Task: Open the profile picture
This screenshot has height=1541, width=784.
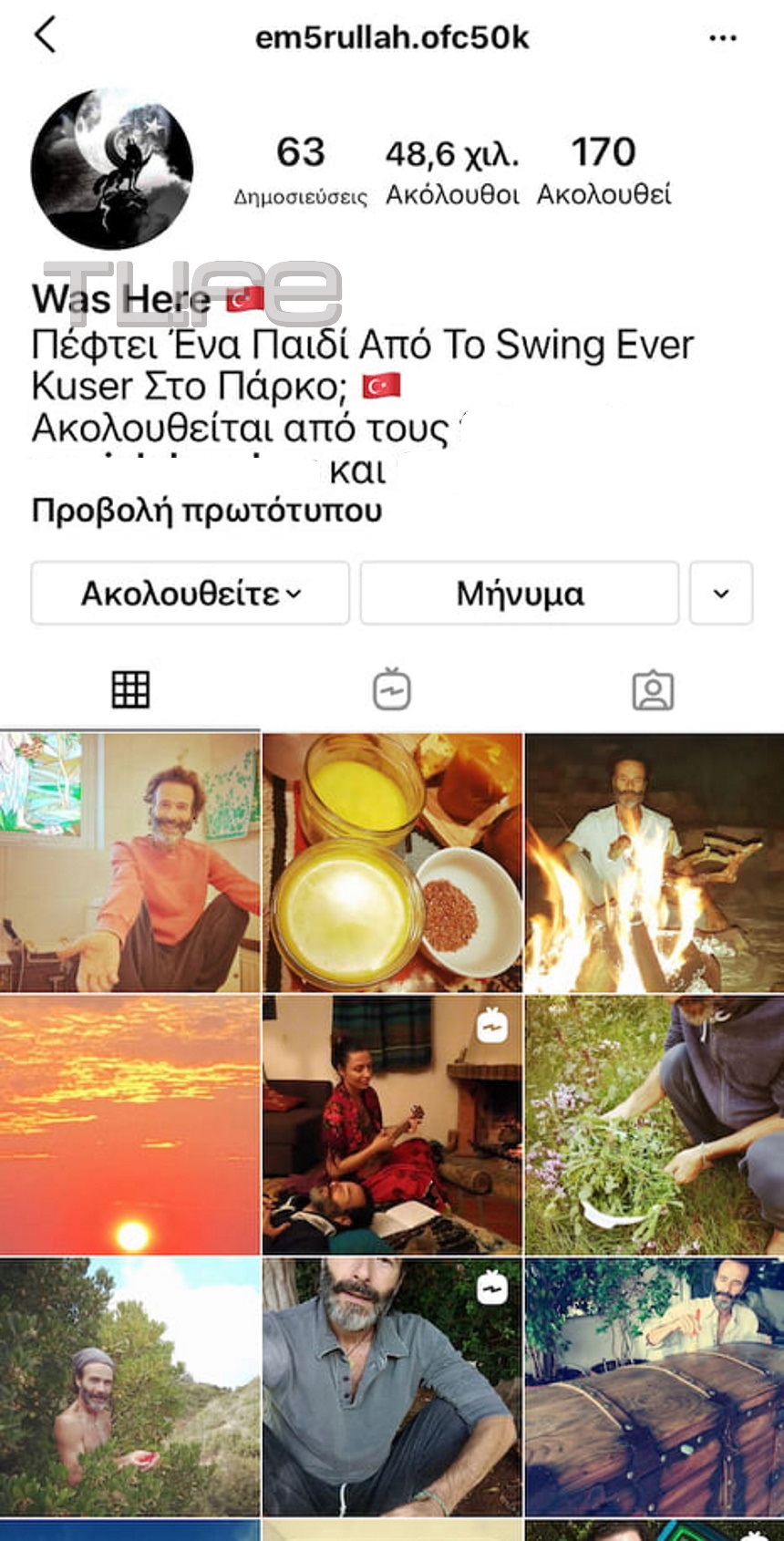Action: [x=112, y=169]
